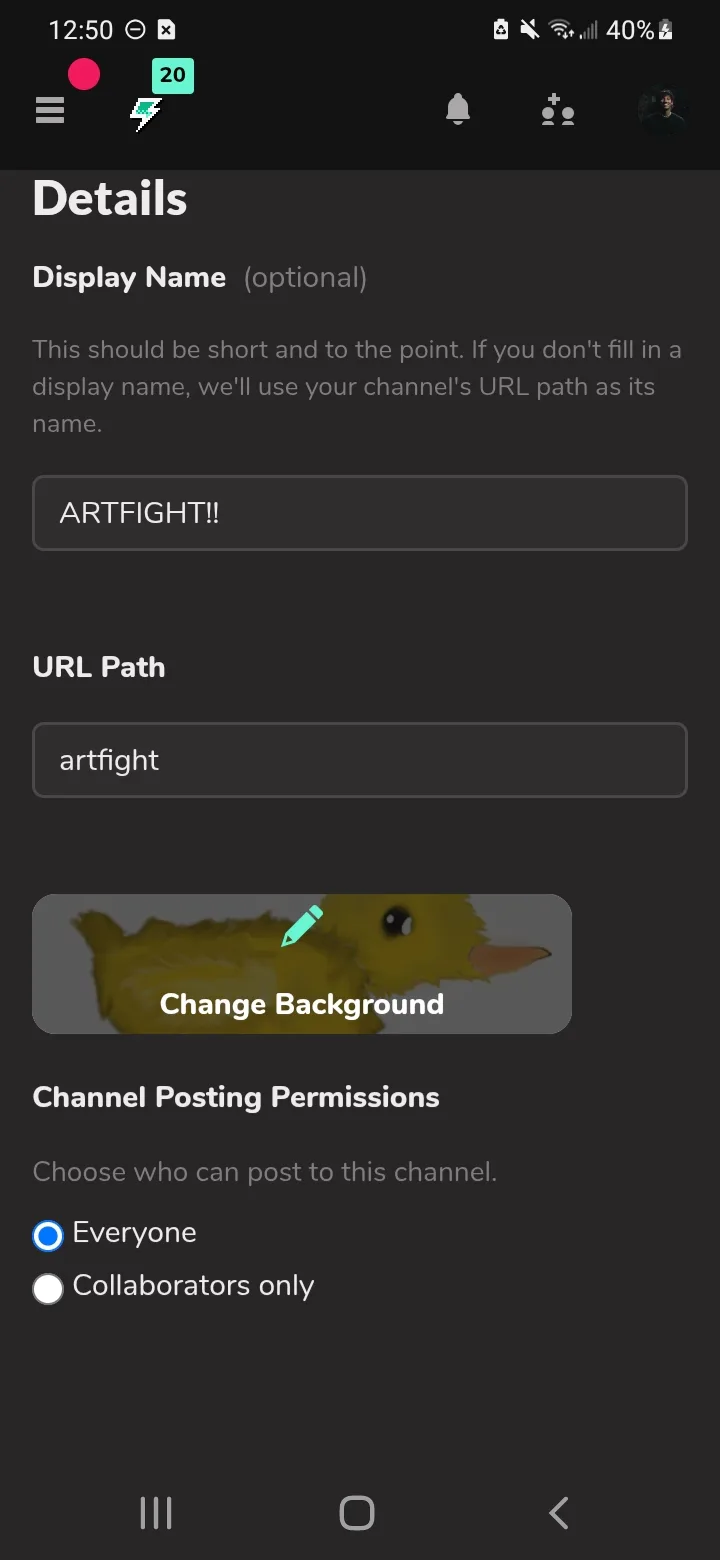Edit the Display Name field
Image resolution: width=720 pixels, height=1560 pixels.
360,513
